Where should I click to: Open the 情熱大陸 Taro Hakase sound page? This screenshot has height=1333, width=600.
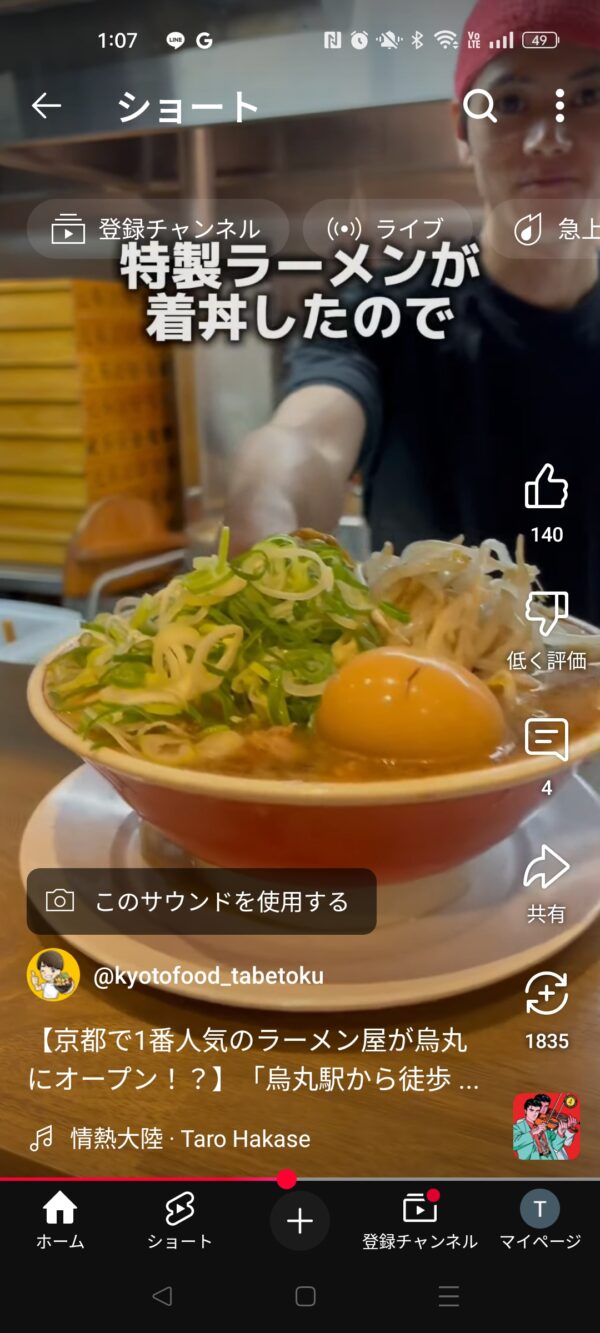190,1138
